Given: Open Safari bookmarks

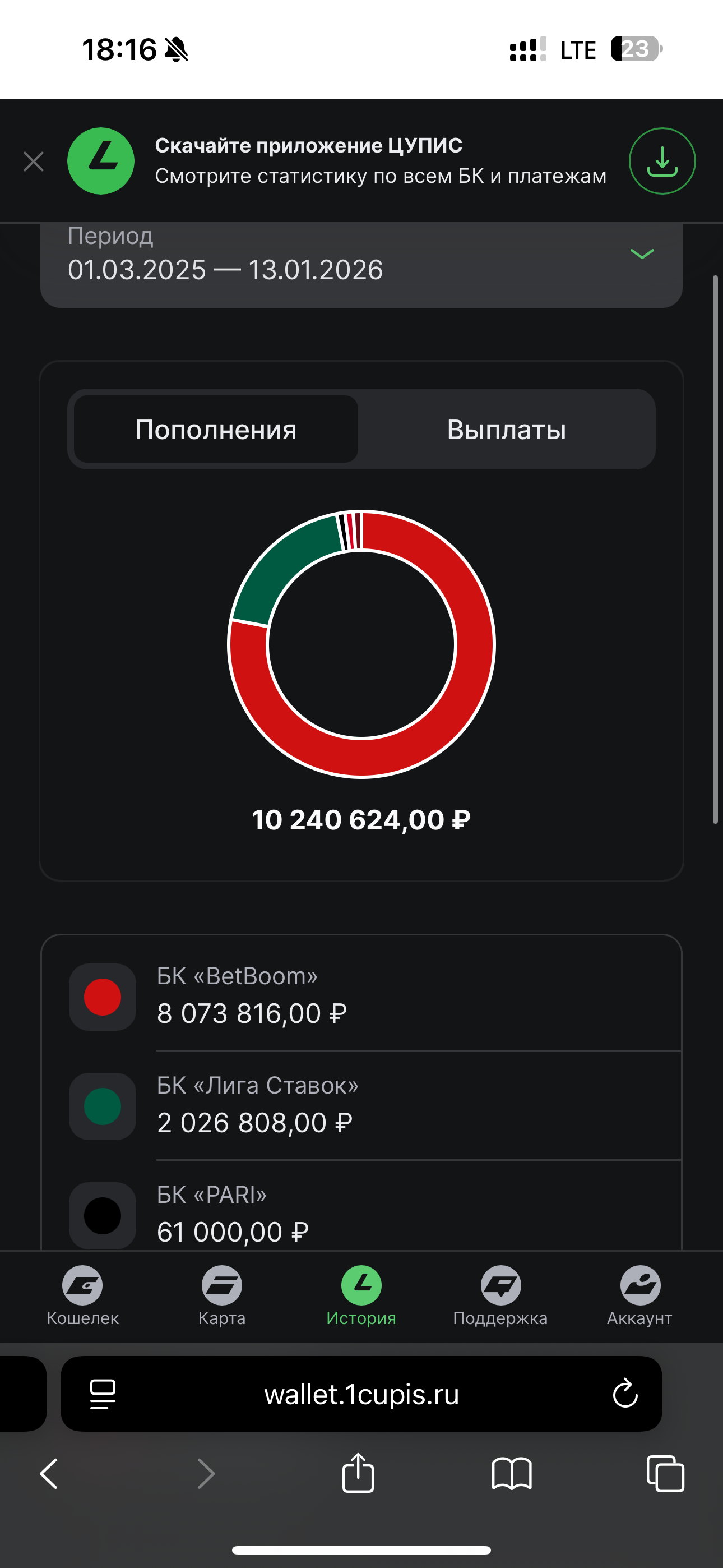Looking at the screenshot, I should tap(512, 1474).
